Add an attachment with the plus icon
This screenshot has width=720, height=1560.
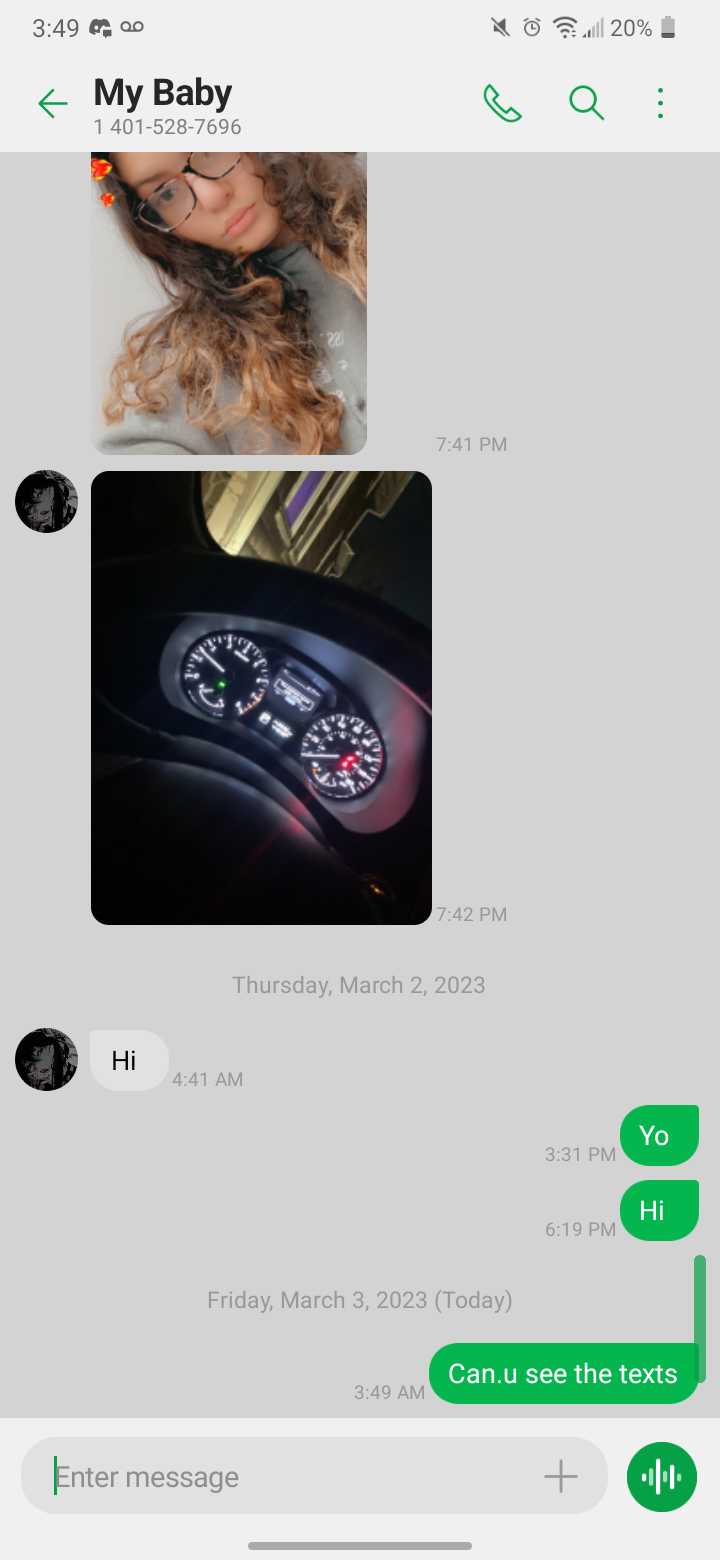coord(560,1477)
